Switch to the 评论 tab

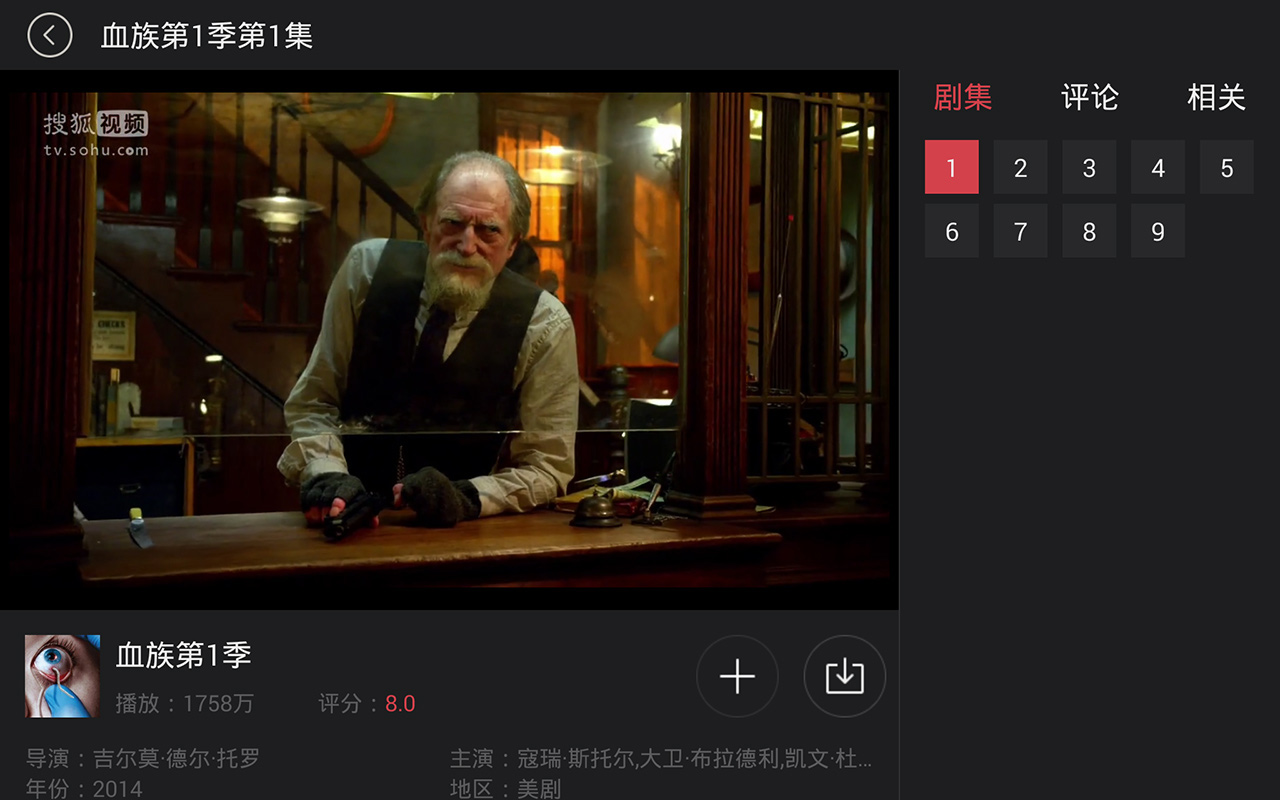1089,97
